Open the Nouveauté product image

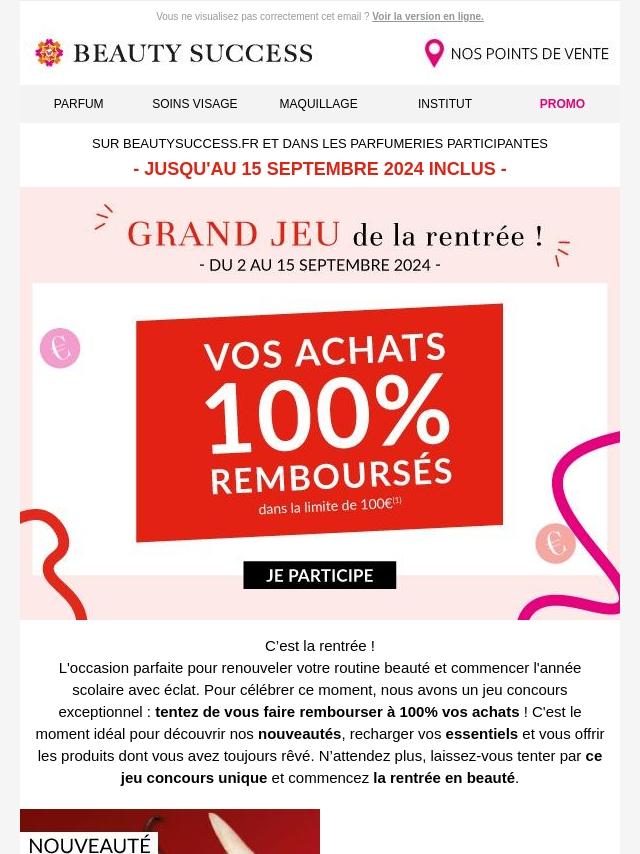tap(170, 832)
